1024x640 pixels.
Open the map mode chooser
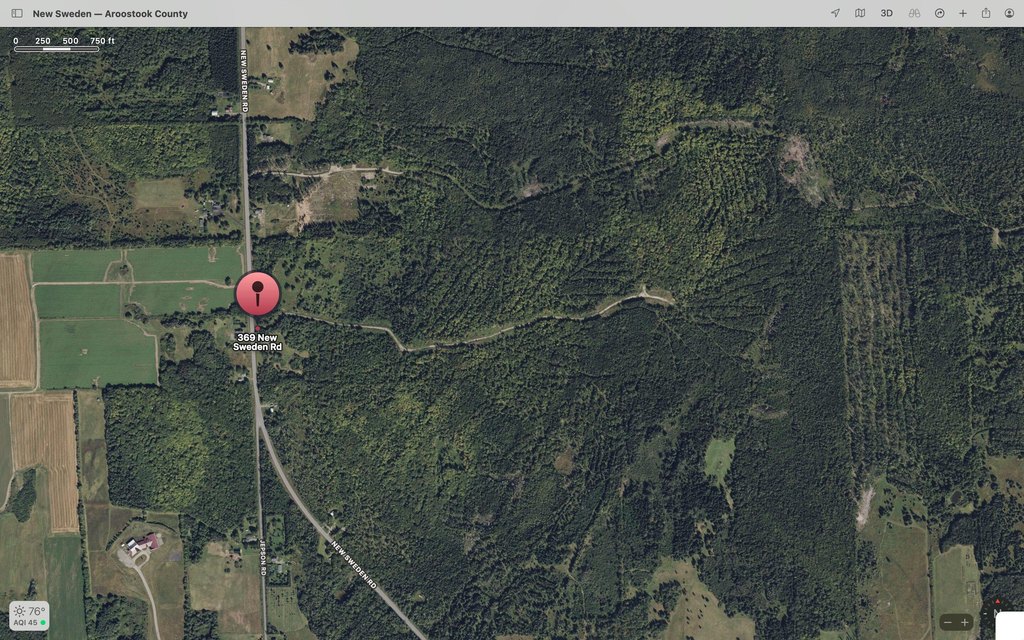tap(860, 13)
